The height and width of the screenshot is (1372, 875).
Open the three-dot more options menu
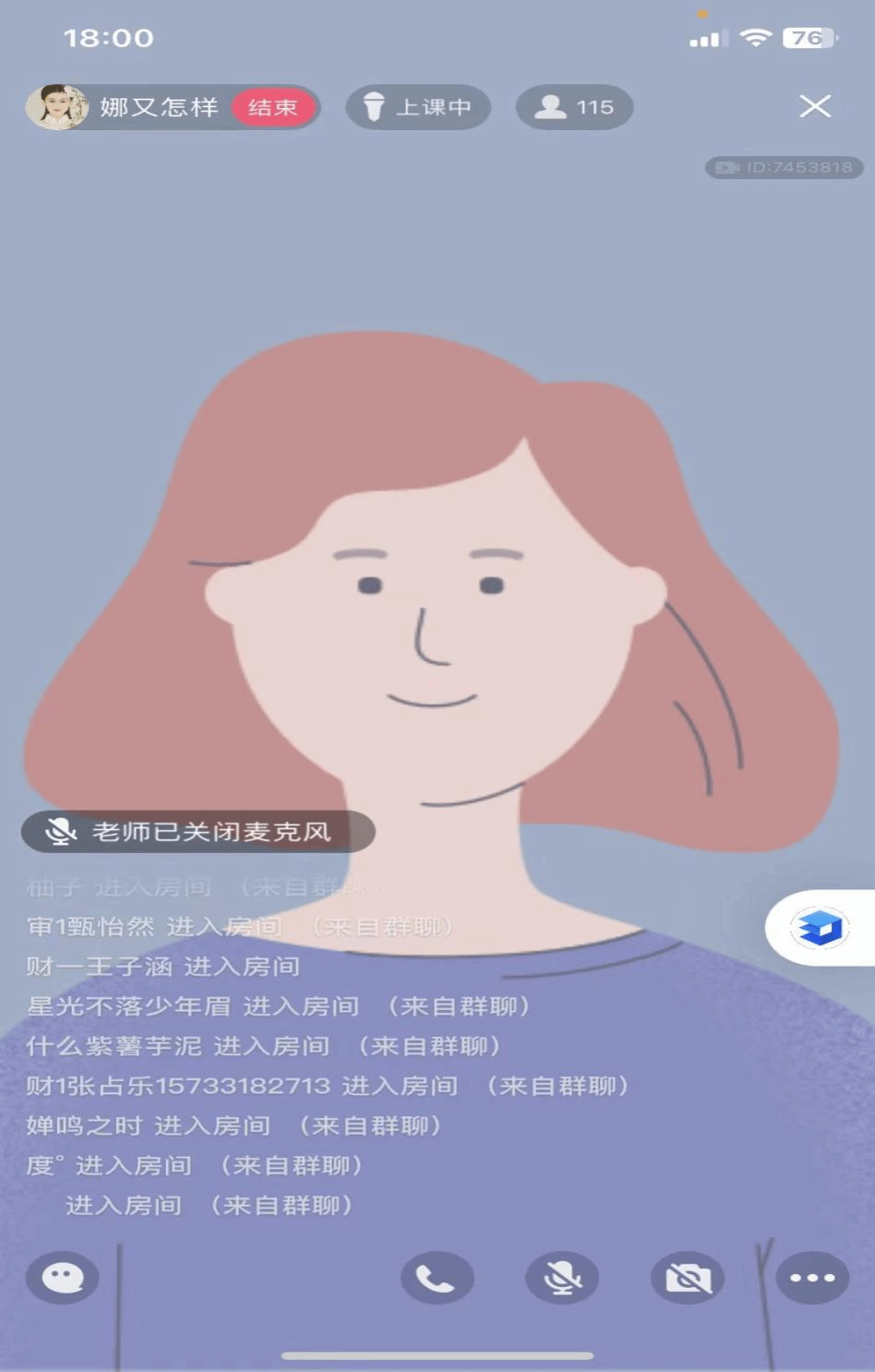coord(812,1278)
